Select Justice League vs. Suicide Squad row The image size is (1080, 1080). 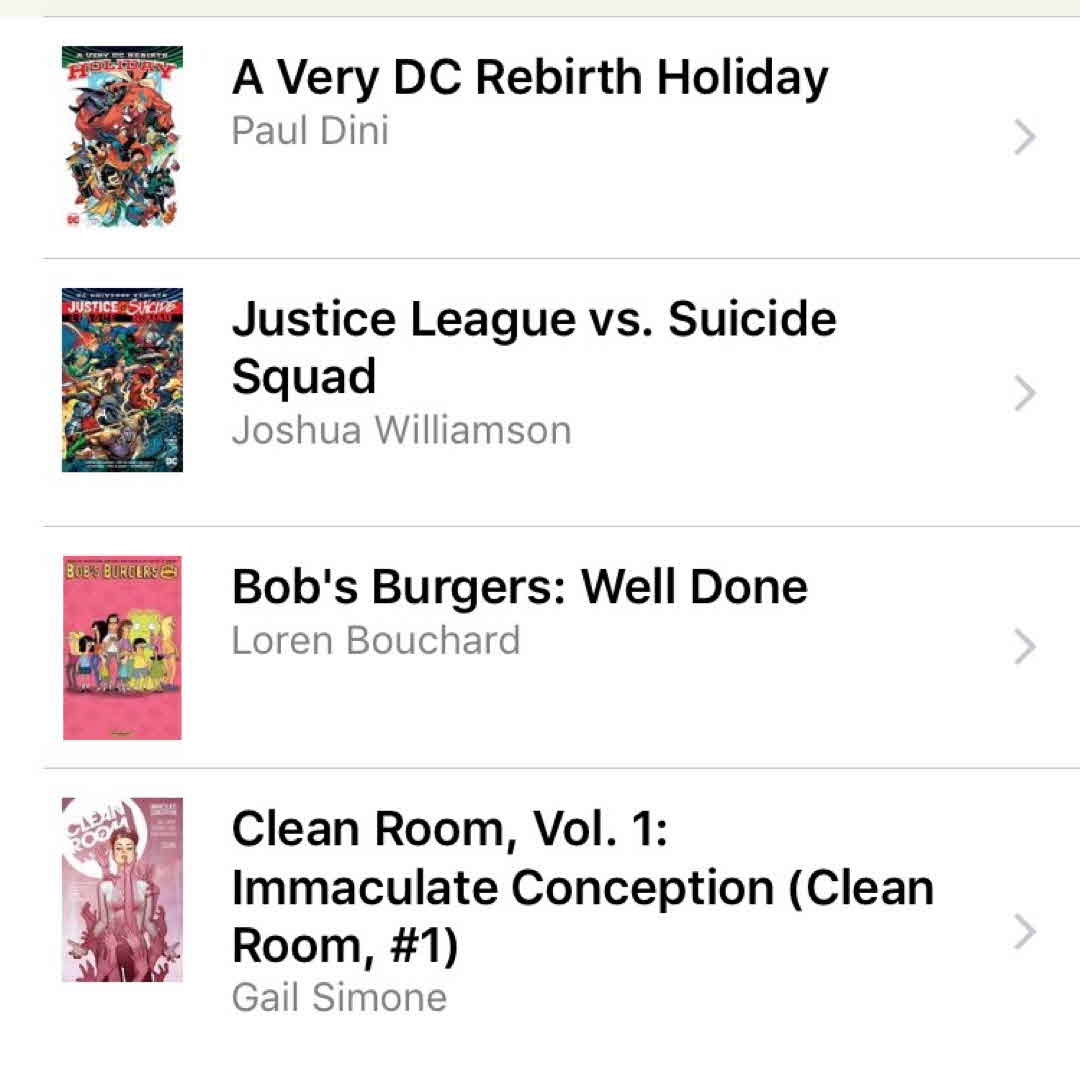point(533,347)
